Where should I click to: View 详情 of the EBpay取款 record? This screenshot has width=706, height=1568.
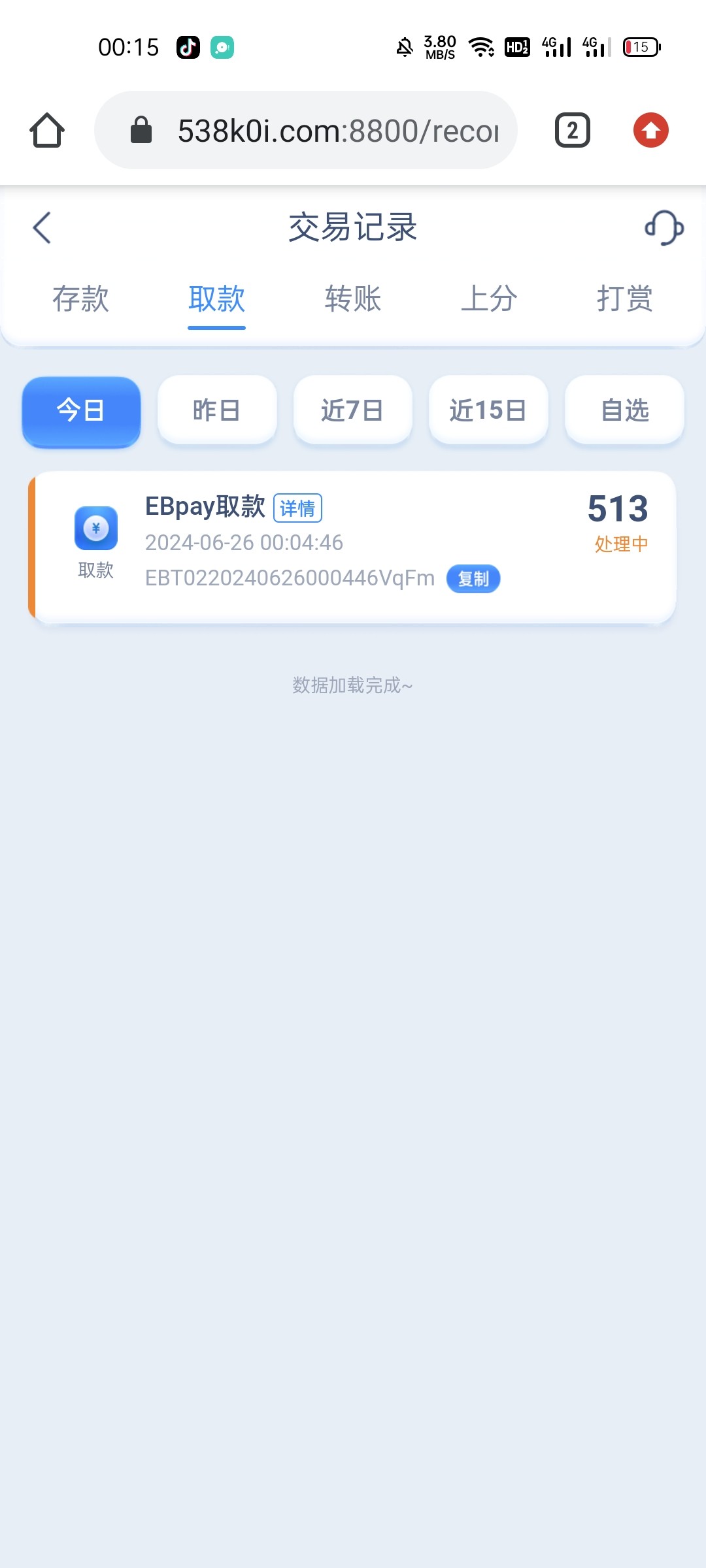coord(297,508)
